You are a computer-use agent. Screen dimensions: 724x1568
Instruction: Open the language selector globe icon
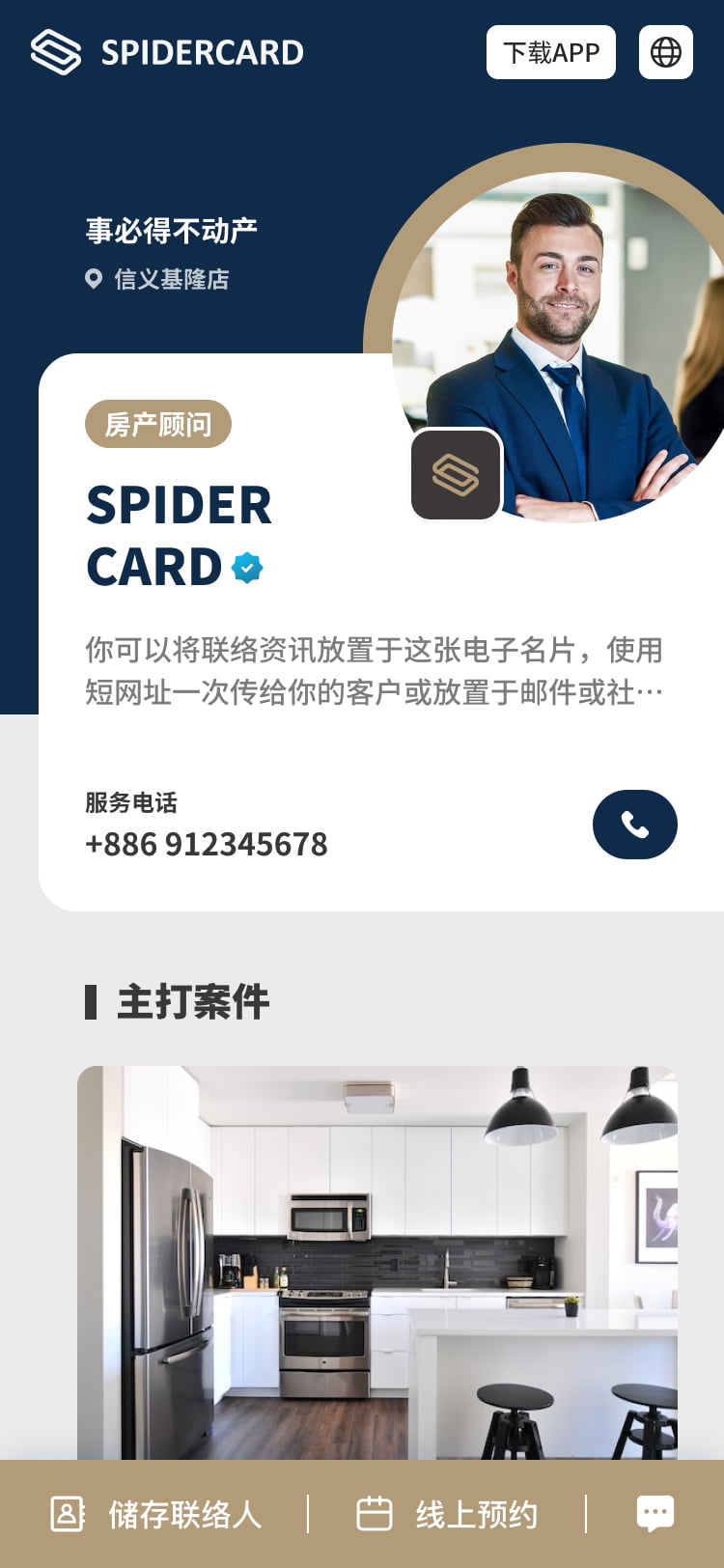click(x=665, y=52)
